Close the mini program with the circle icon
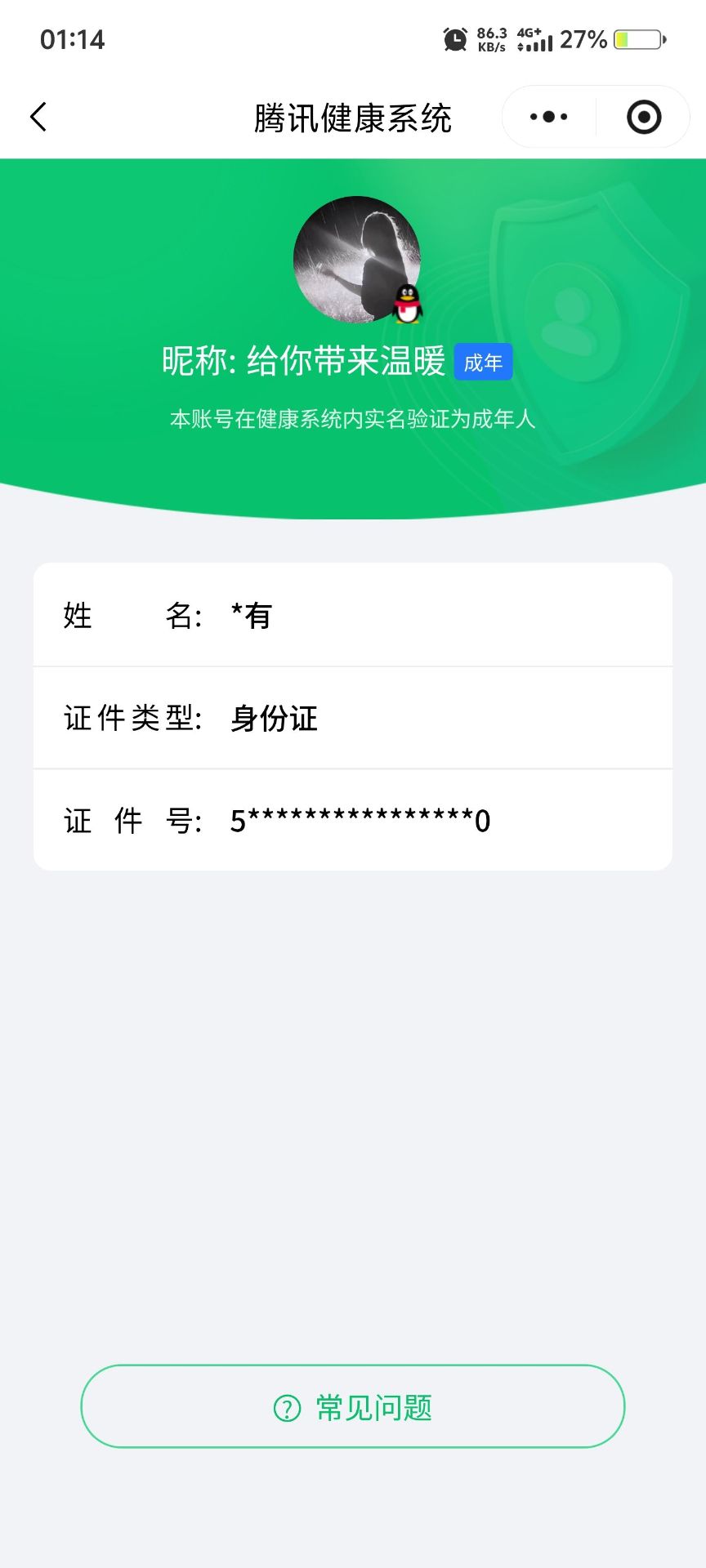The height and width of the screenshot is (1568, 706). [x=644, y=117]
